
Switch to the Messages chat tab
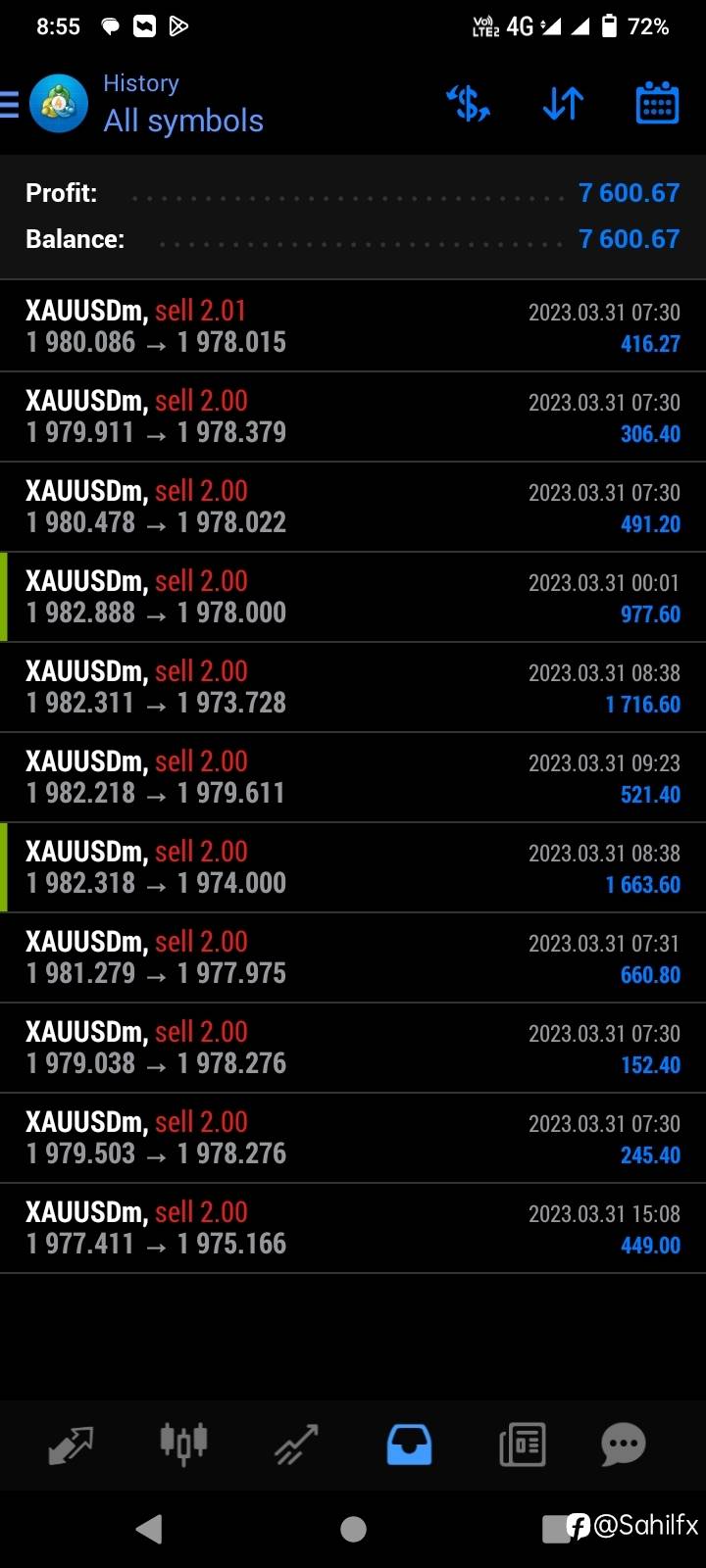click(x=624, y=1445)
